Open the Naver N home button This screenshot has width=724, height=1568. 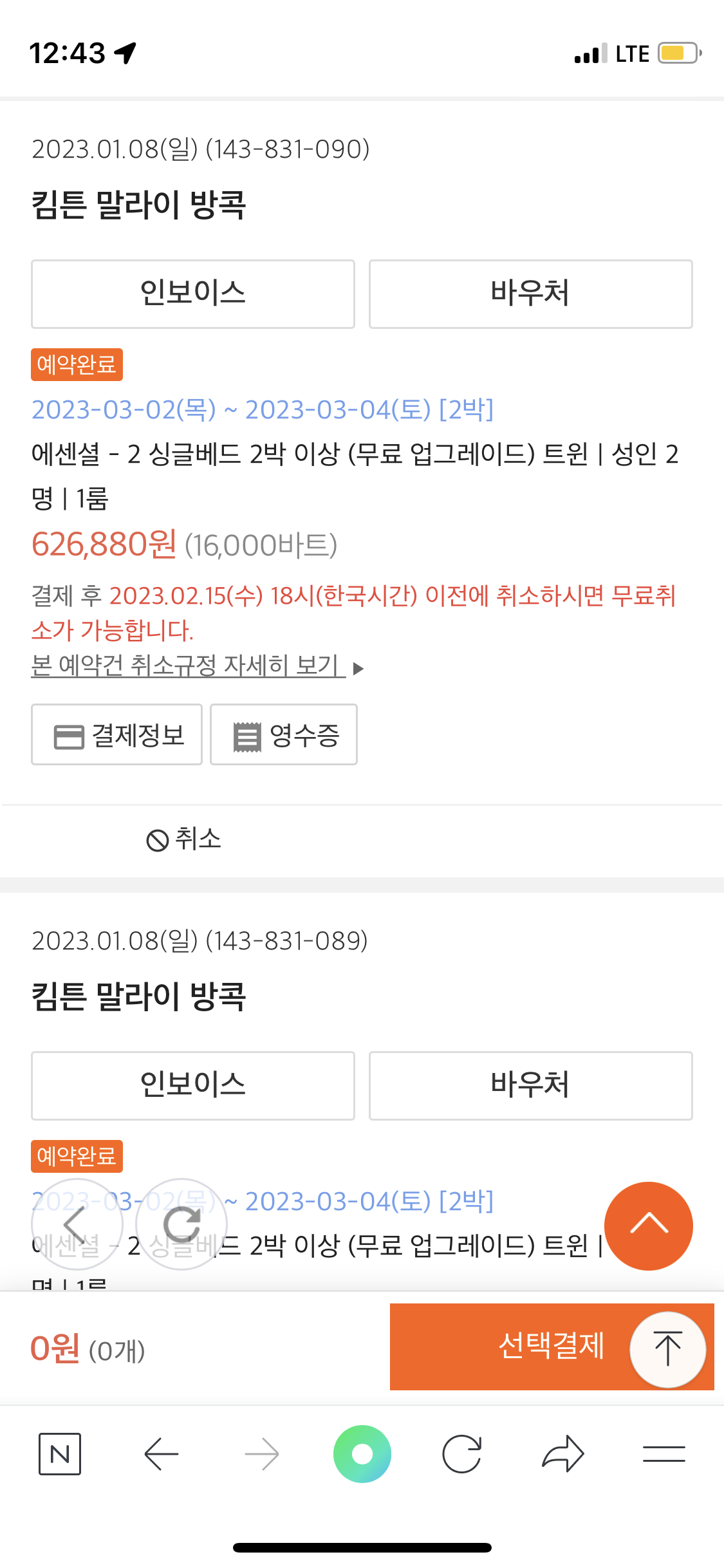click(x=60, y=1454)
